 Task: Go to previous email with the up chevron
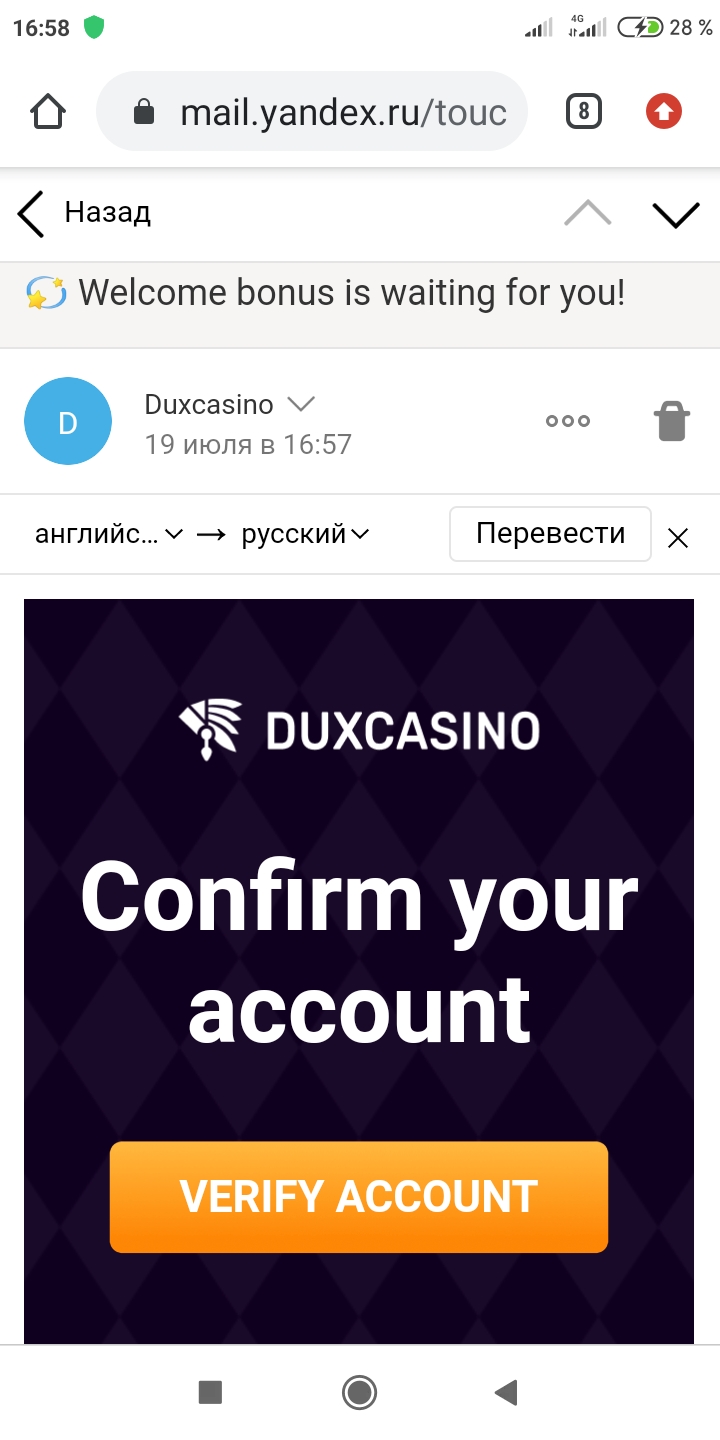click(586, 213)
